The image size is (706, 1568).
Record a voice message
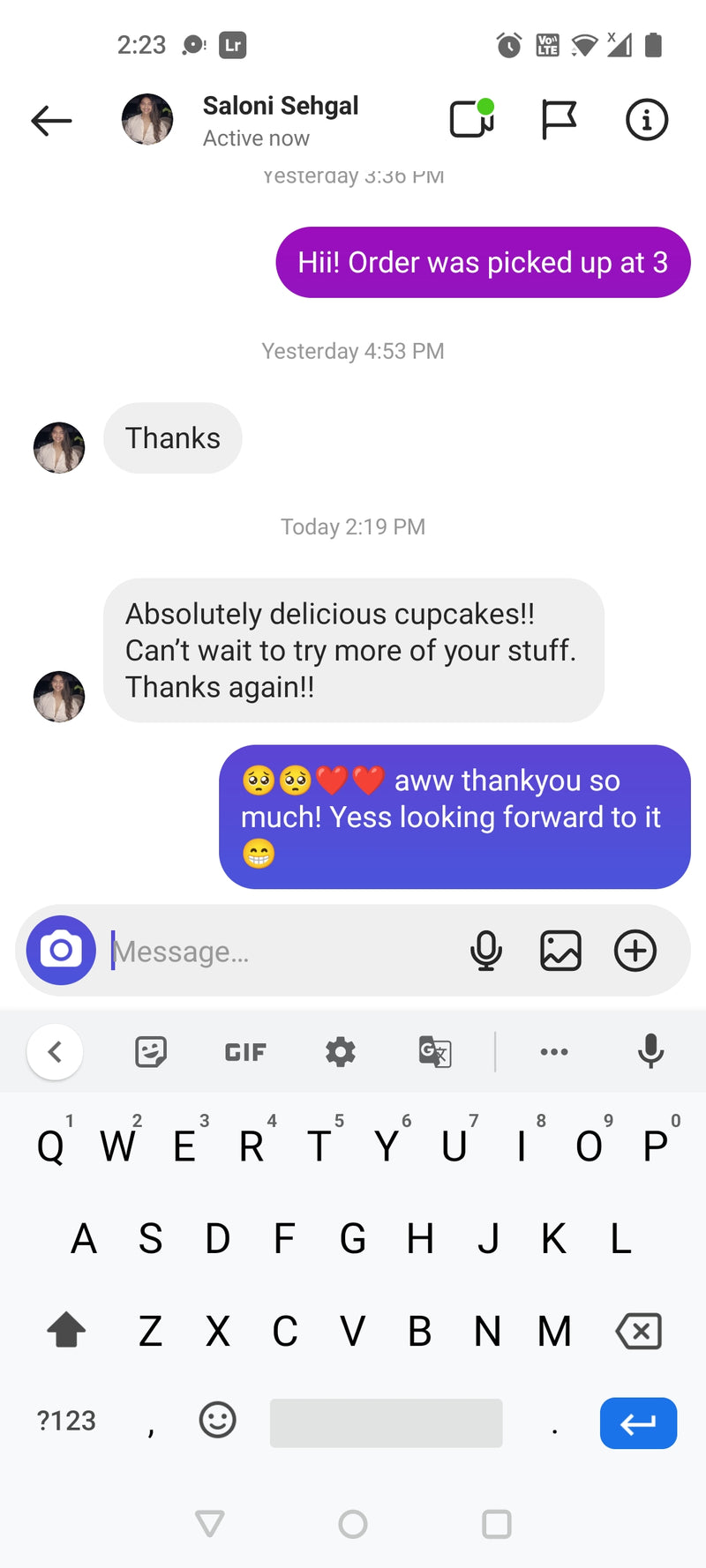[486, 951]
